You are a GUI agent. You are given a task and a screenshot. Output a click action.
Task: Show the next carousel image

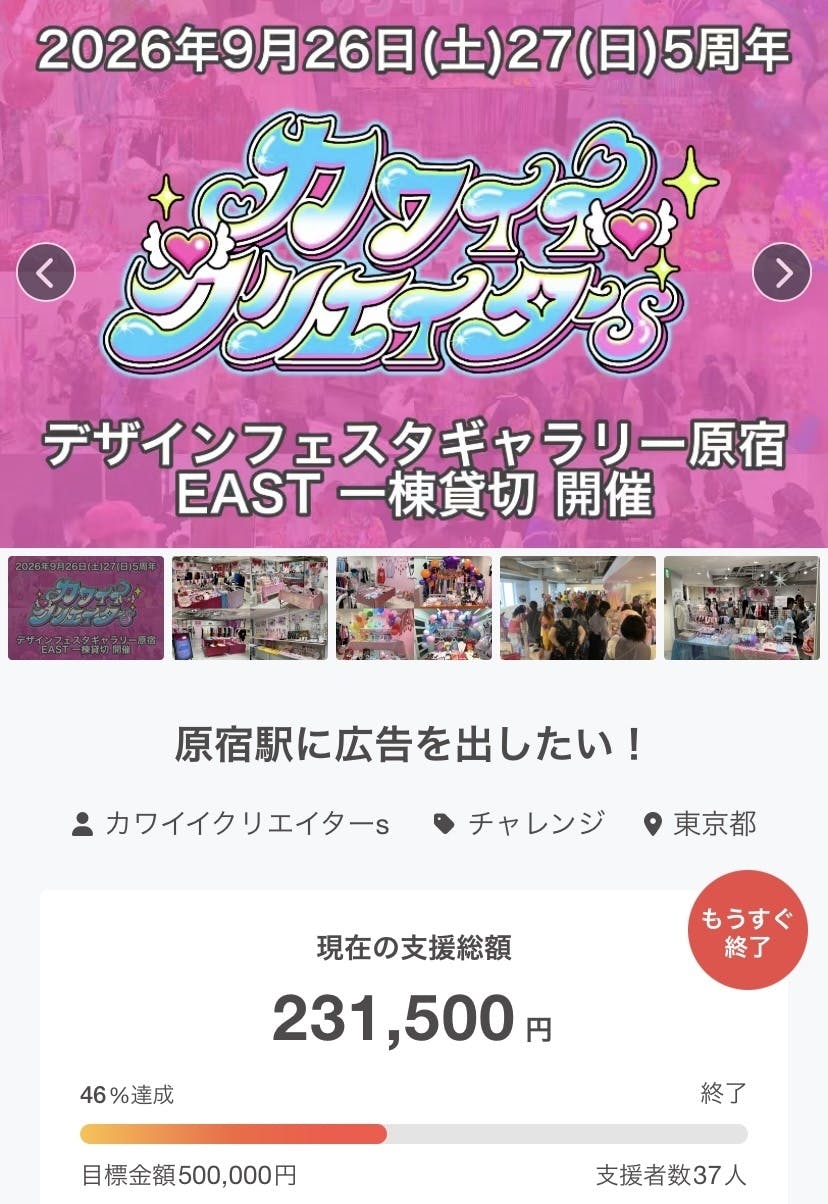(781, 272)
